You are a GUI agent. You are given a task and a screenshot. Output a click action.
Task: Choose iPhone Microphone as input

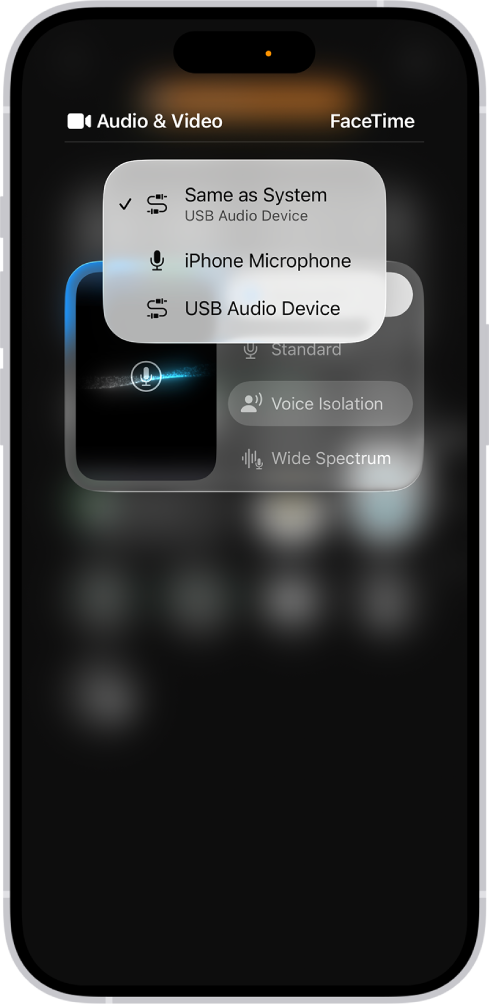point(244,261)
